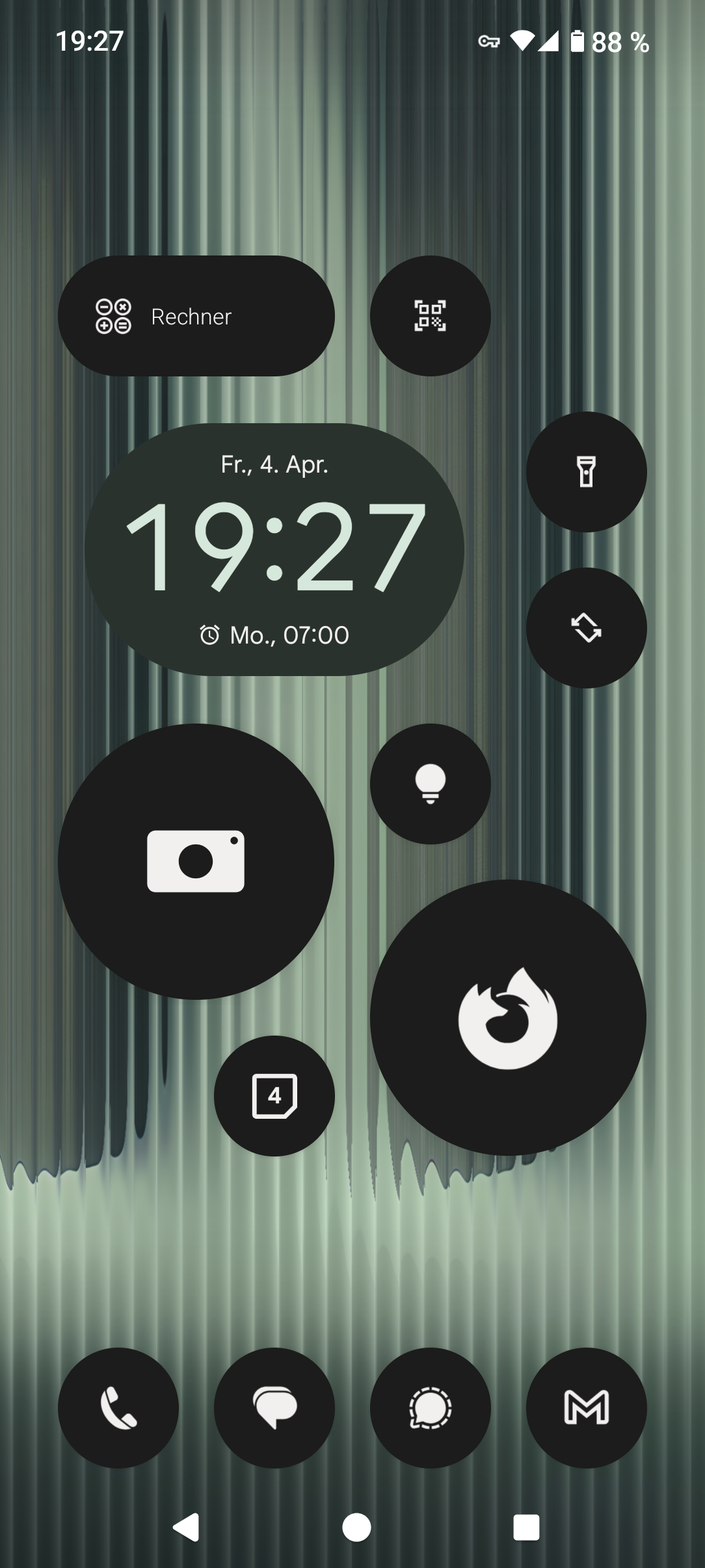Image resolution: width=705 pixels, height=1568 pixels.
Task: Open the messages app
Action: tap(274, 1408)
